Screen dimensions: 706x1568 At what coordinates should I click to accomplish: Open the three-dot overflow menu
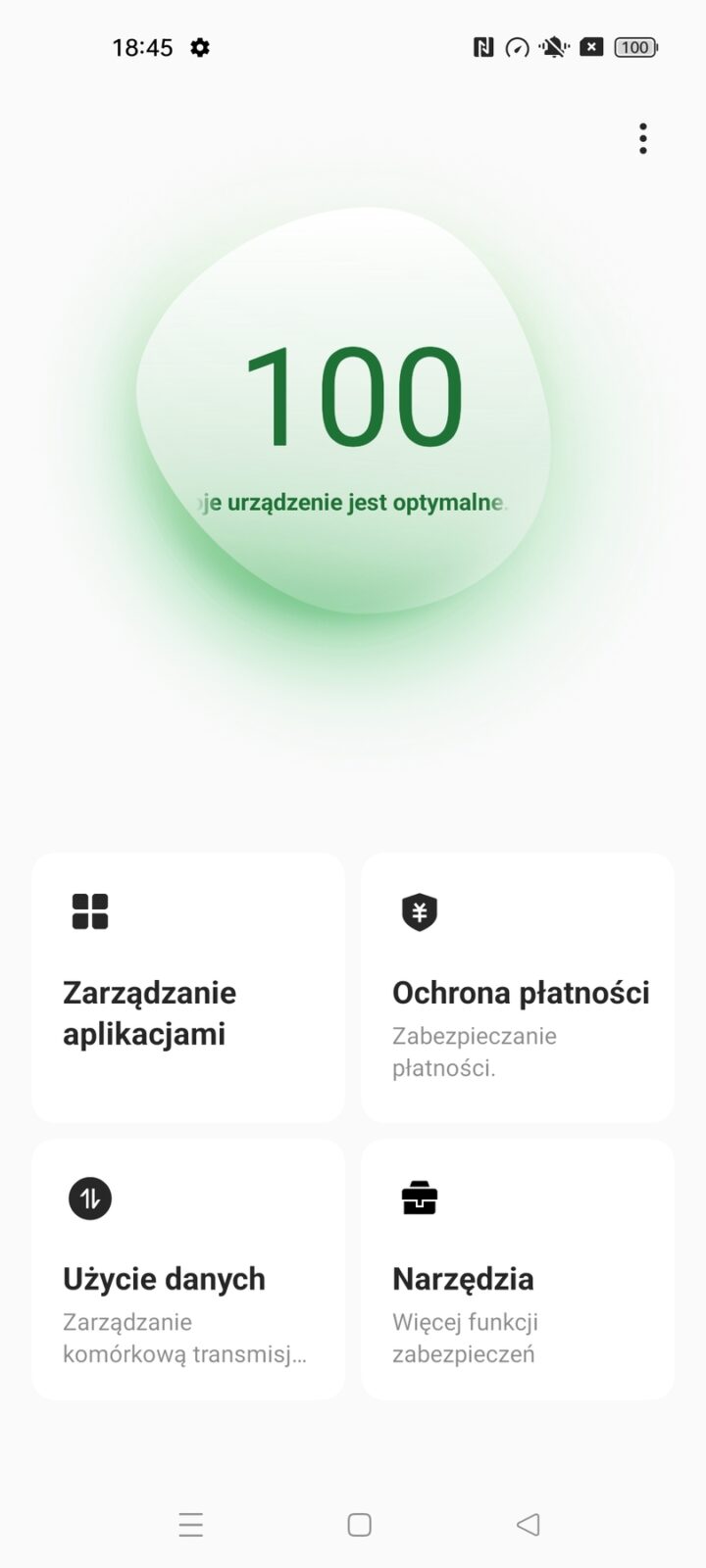(x=642, y=138)
